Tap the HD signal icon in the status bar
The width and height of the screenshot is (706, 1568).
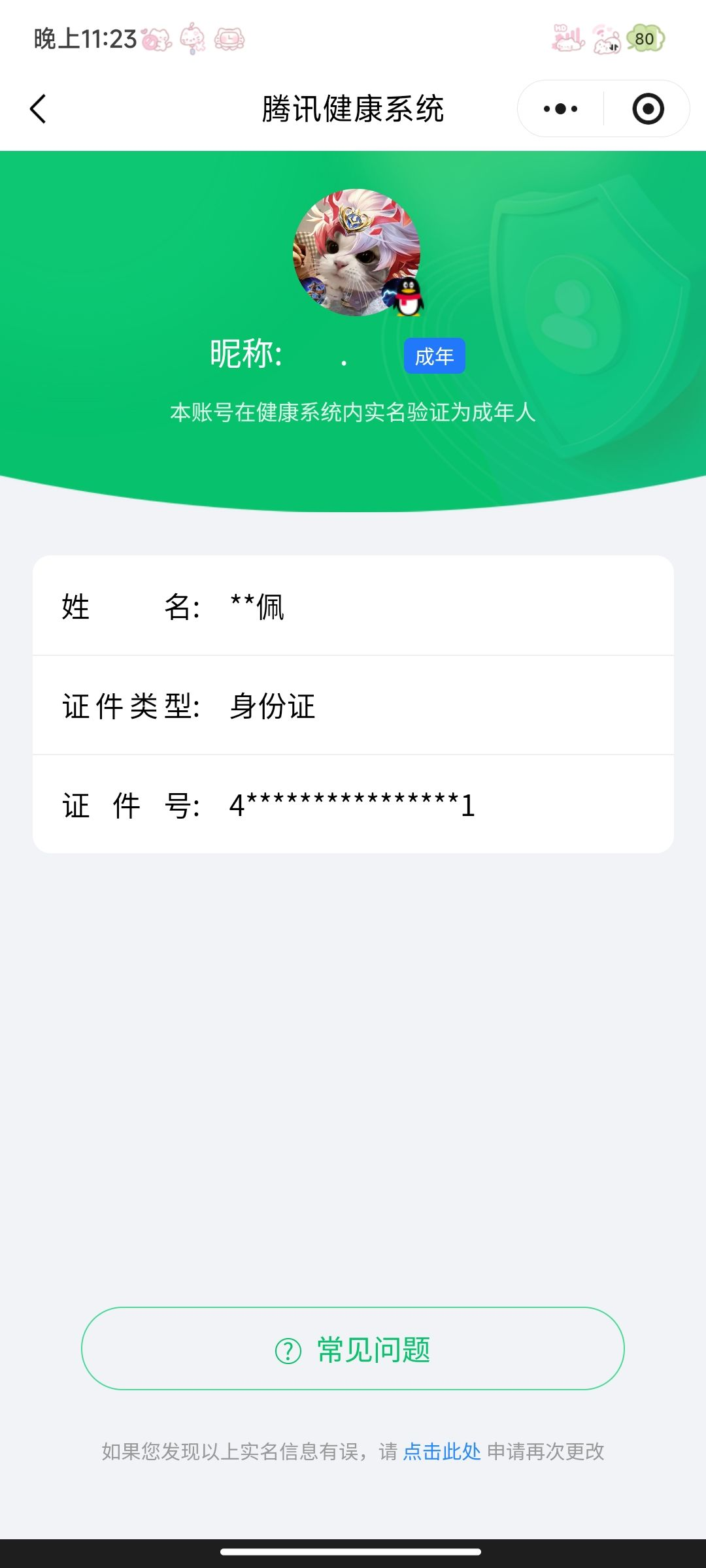(567, 41)
